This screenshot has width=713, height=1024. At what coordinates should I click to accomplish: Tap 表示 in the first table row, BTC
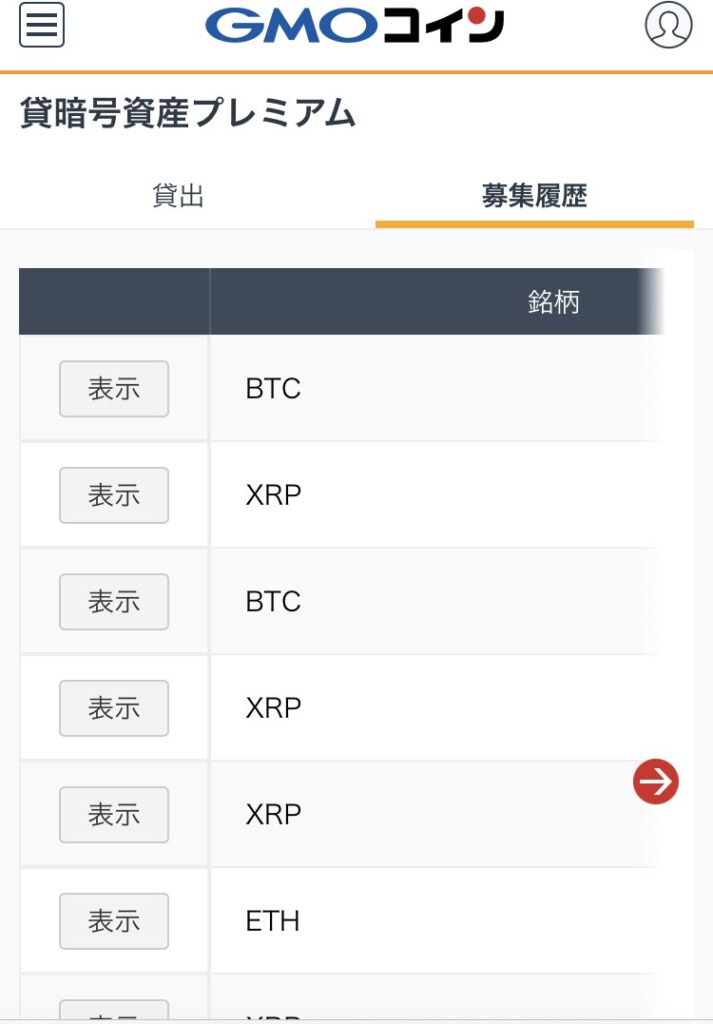click(114, 389)
